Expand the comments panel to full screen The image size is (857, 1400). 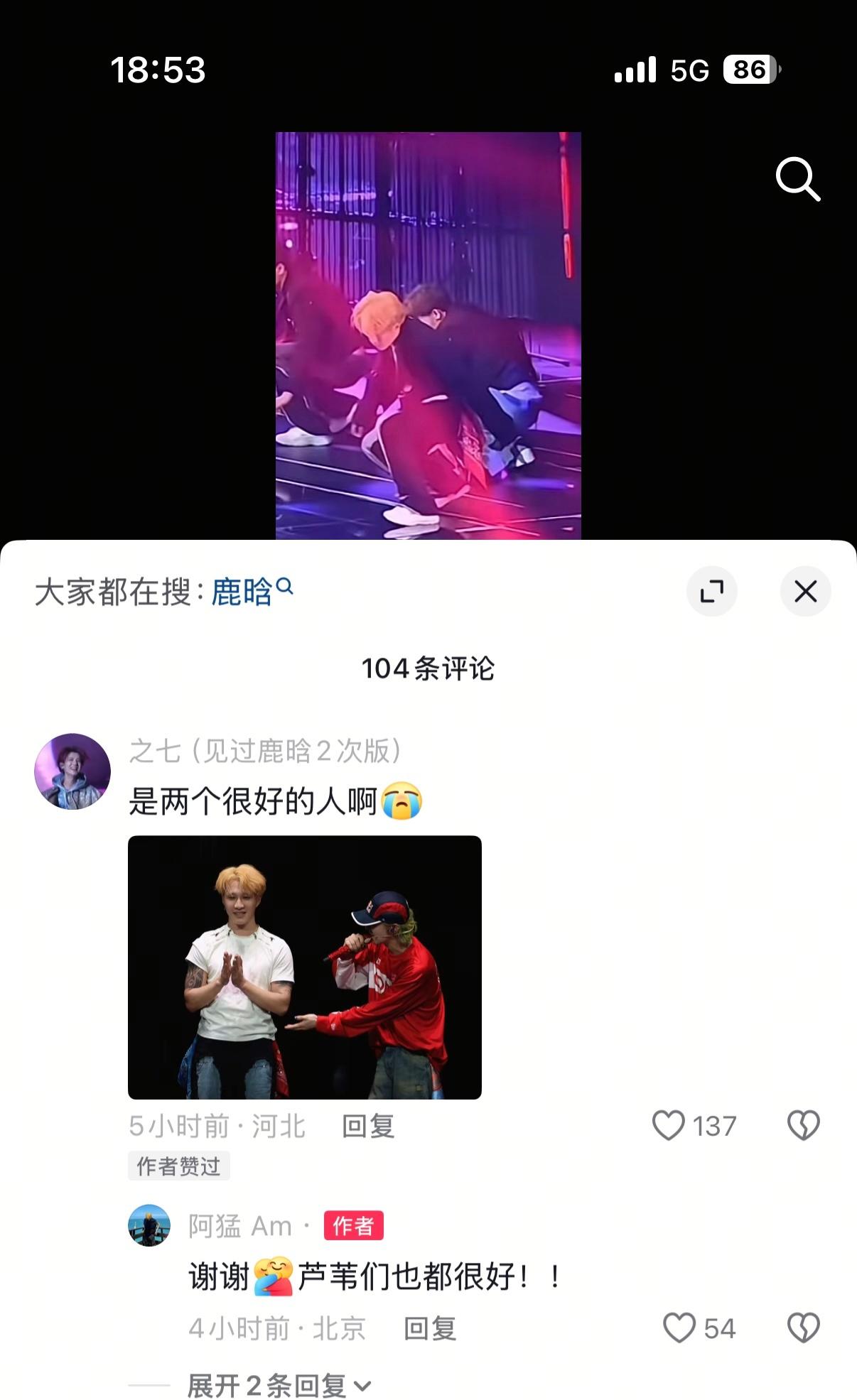click(x=711, y=591)
